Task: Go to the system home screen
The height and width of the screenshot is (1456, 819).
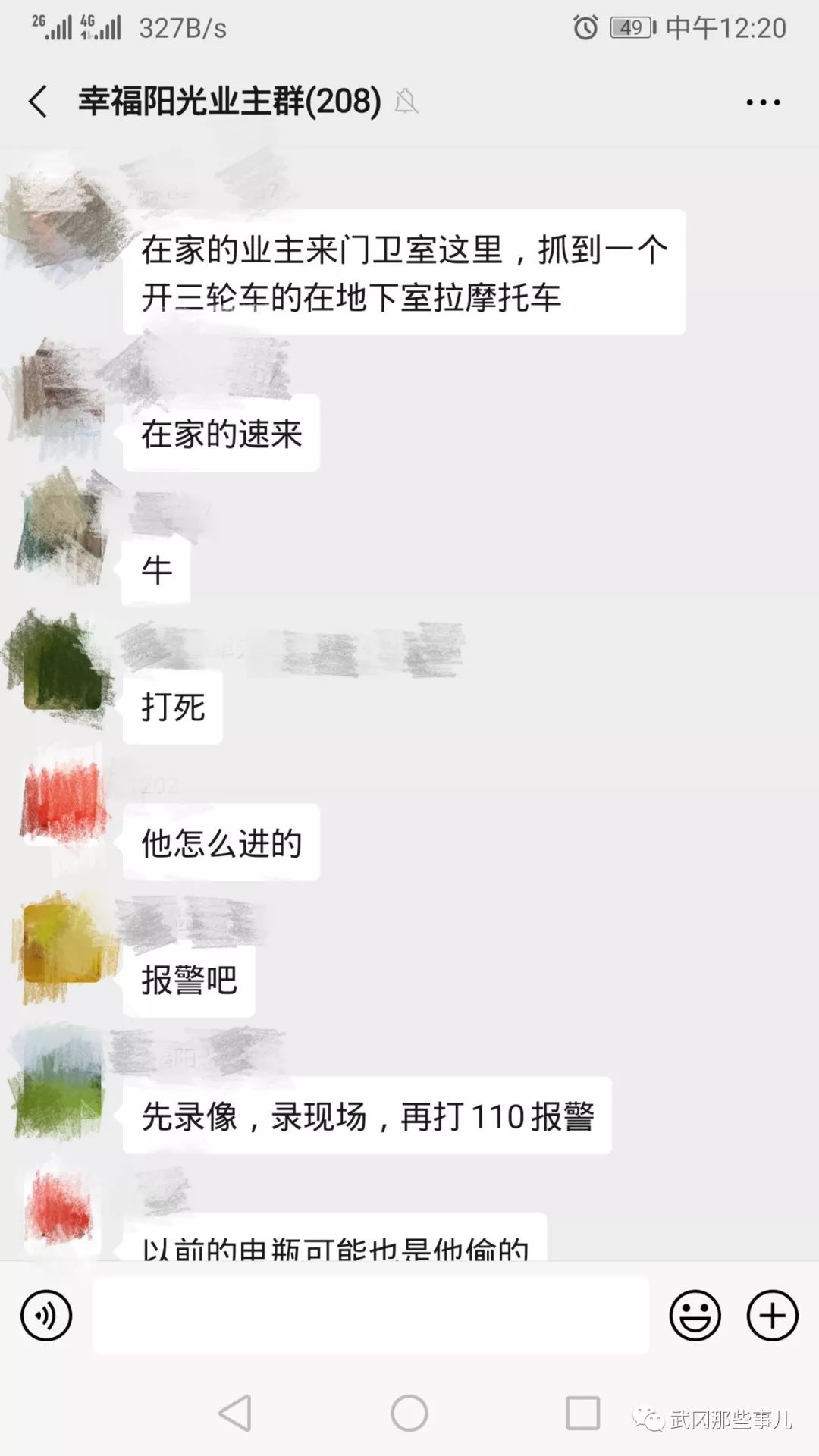Action: click(x=409, y=1413)
